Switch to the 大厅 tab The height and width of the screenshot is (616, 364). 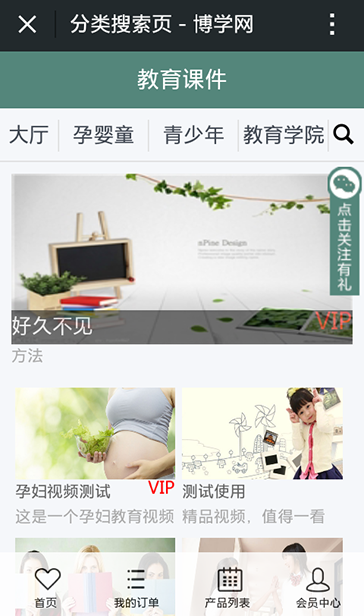(x=29, y=135)
